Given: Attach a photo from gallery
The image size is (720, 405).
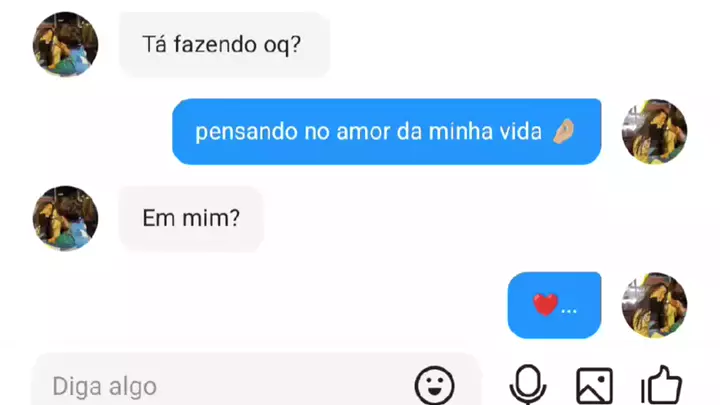Looking at the screenshot, I should [594, 385].
